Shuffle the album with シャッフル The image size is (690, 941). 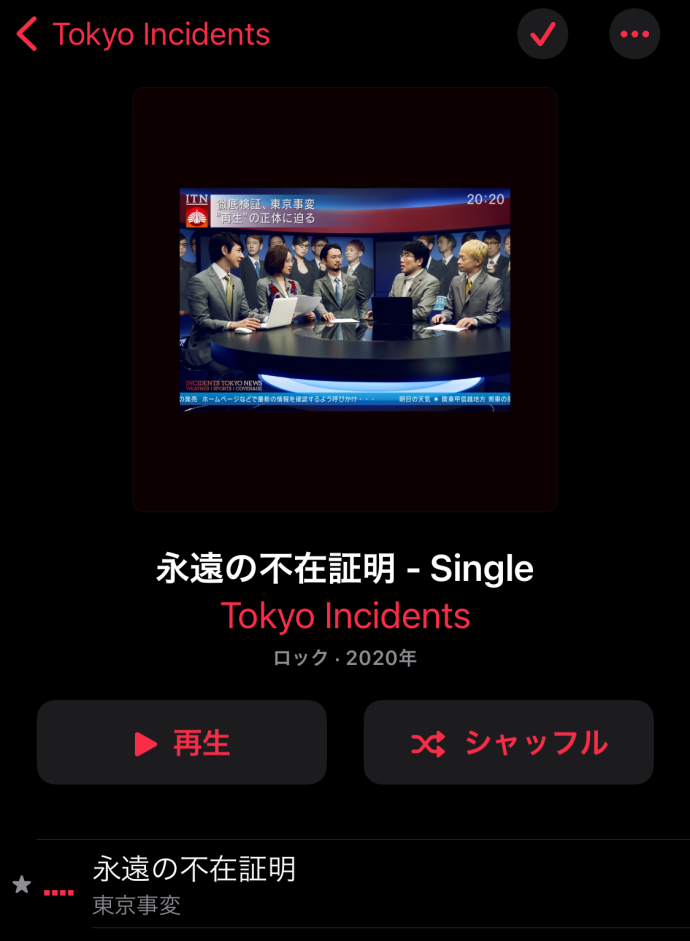click(x=508, y=743)
